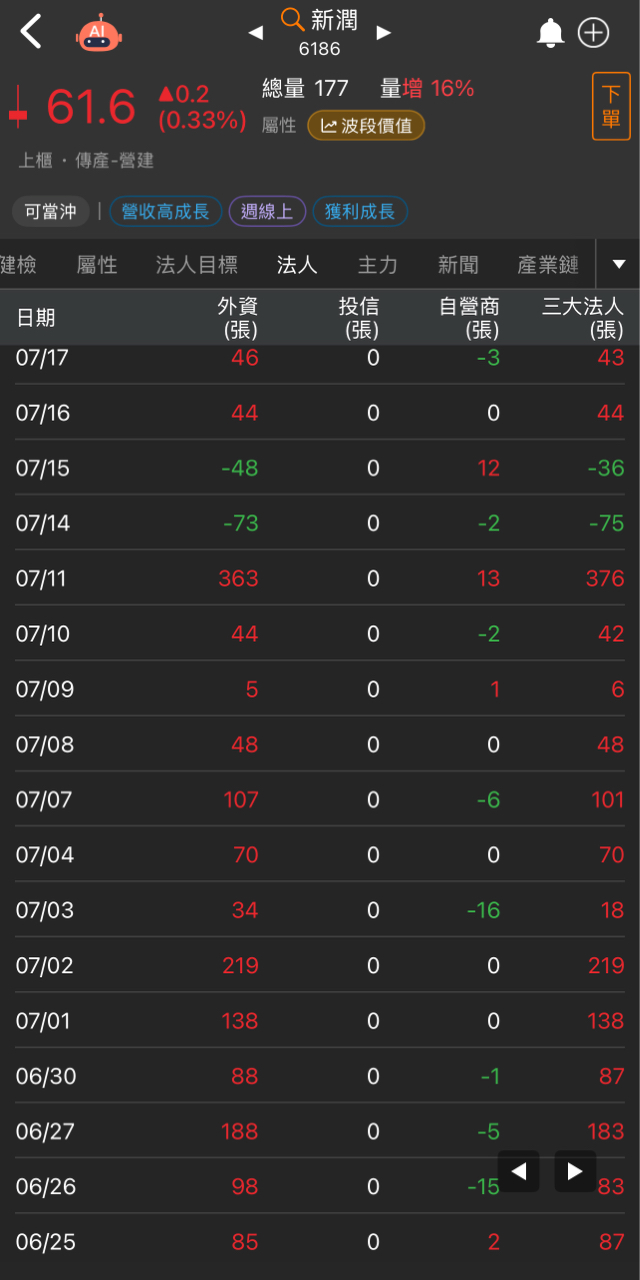Open the AI robot assistant
Screen dimensions: 640x1280
(98, 33)
